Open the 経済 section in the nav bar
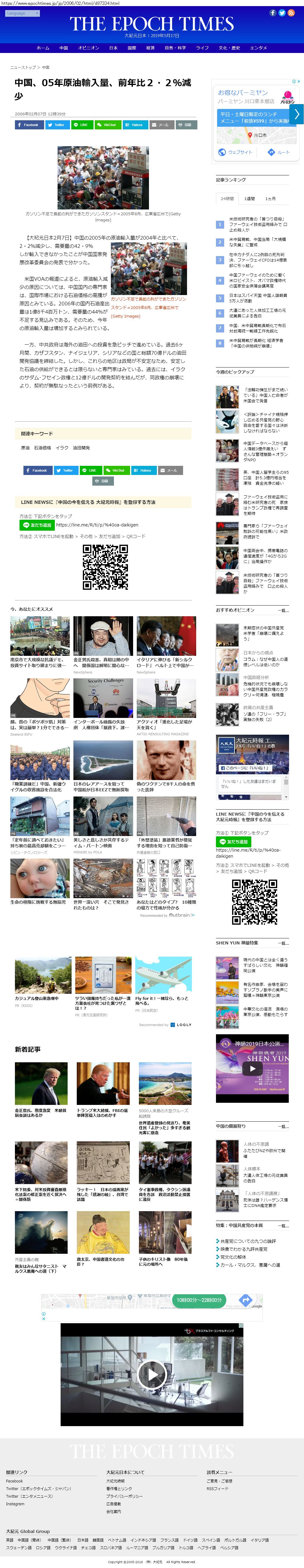 (x=150, y=48)
